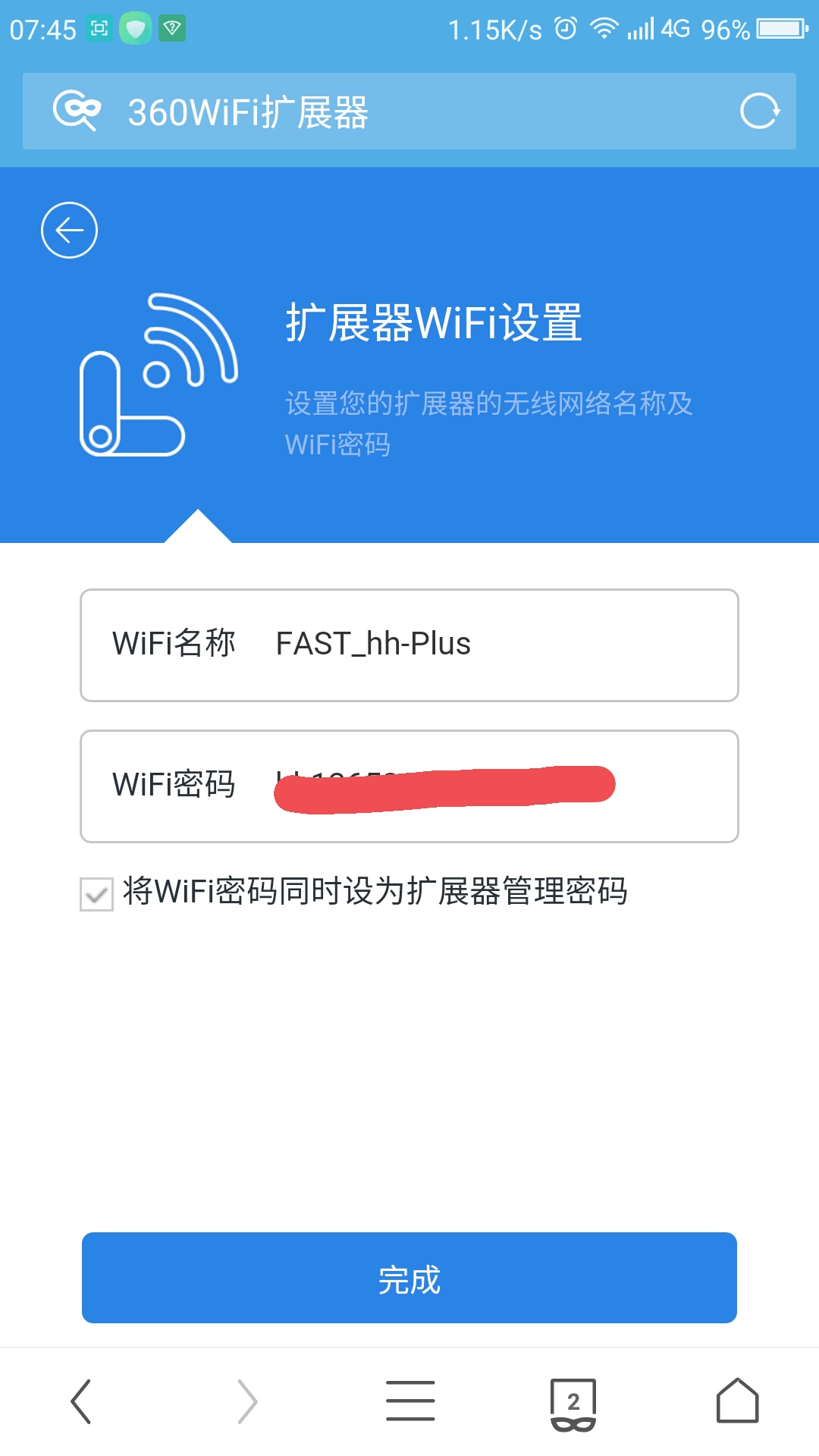The height and width of the screenshot is (1456, 819).
Task: Tap the WiFi名称 field showing FAST_hh-Plus
Action: (409, 643)
